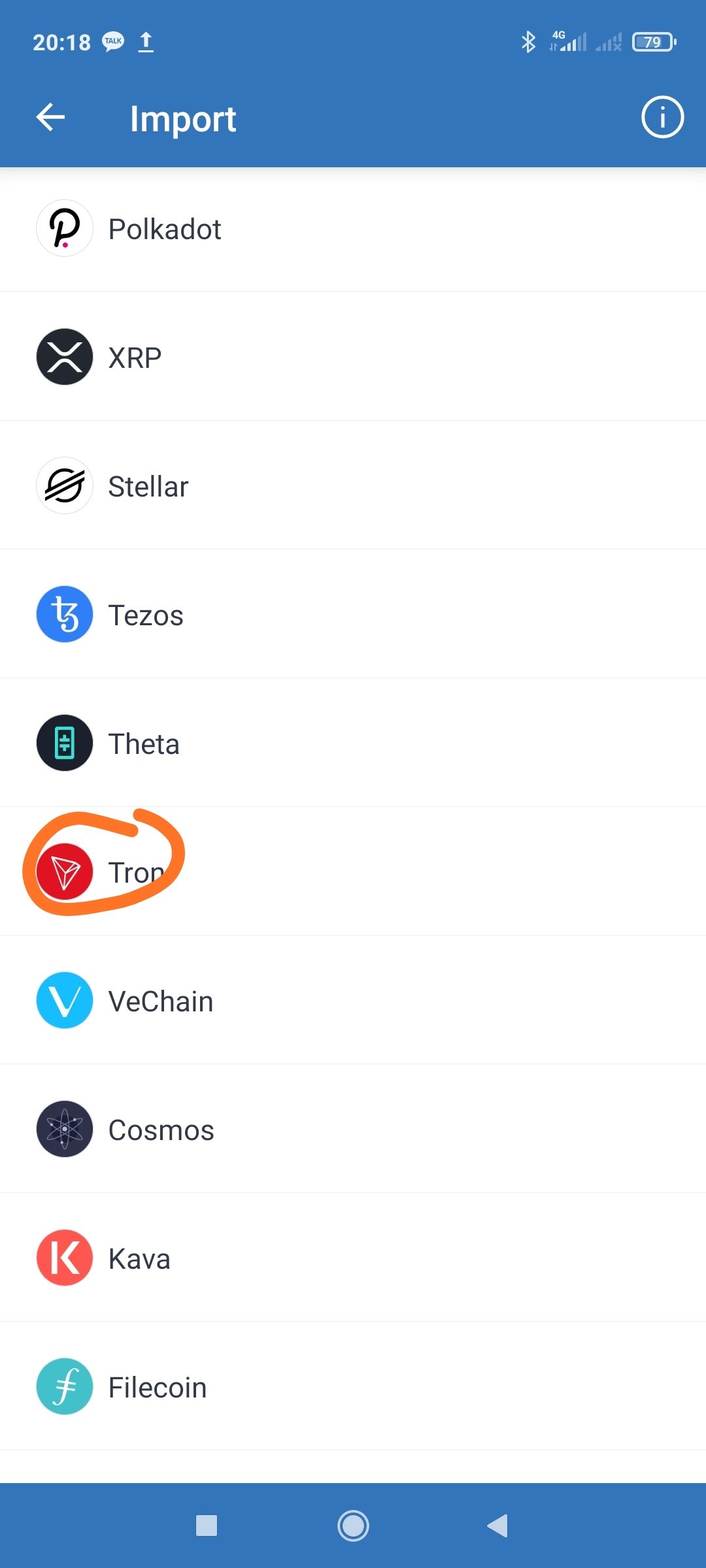The width and height of the screenshot is (706, 1568).
Task: Open Stellar import option
Action: [353, 485]
